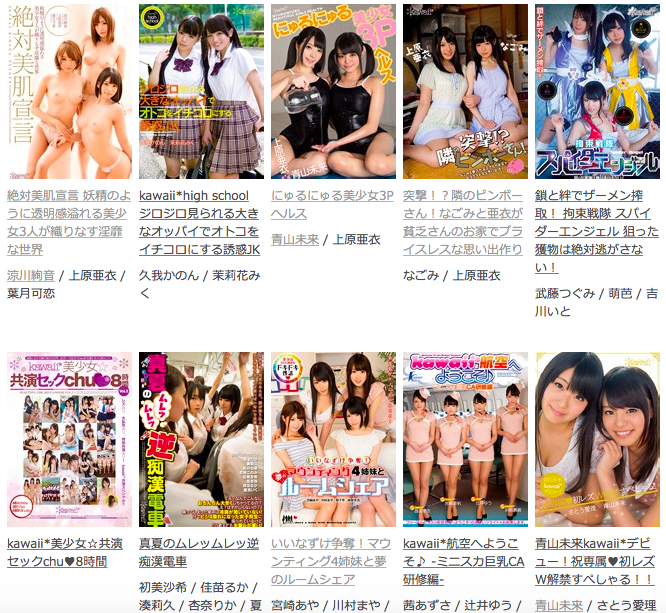The height and width of the screenshot is (613, 666).
Task: Tap the ルームシェア cover image
Action: 333,439
